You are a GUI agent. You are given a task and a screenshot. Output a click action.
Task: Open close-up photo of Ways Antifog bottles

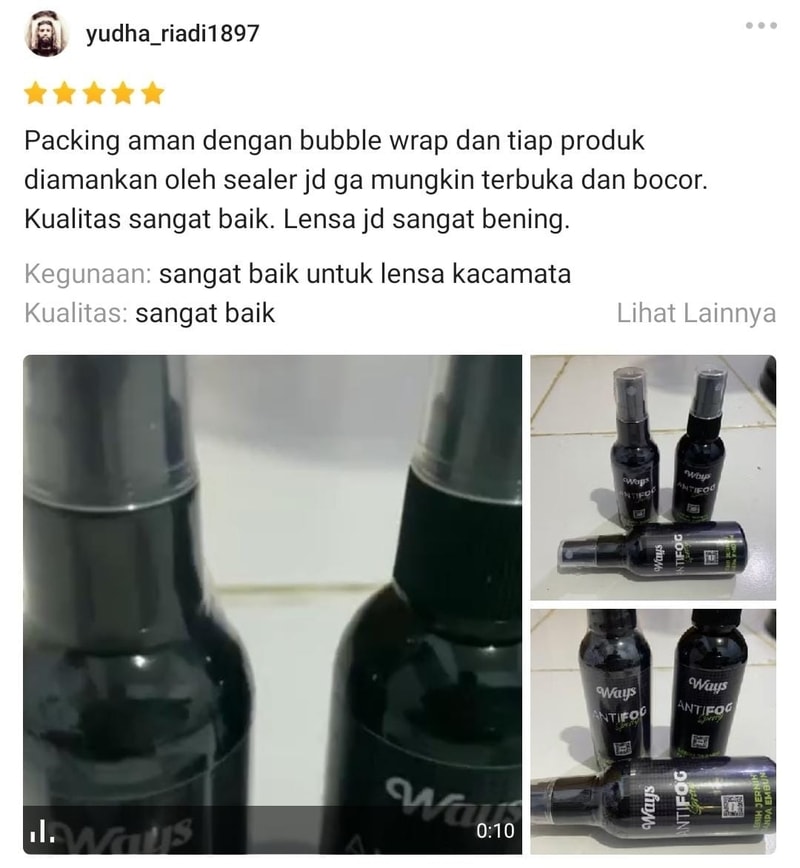[653, 731]
